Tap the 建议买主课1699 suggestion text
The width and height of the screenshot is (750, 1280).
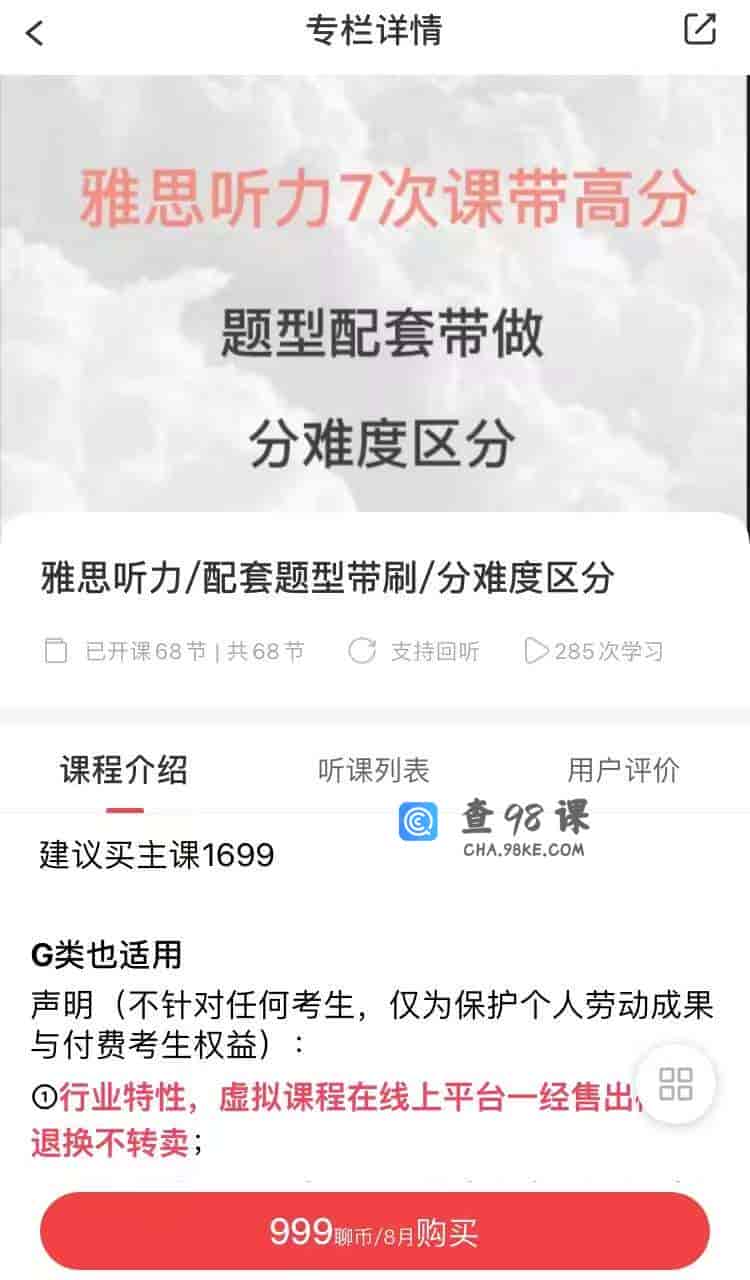coord(155,855)
